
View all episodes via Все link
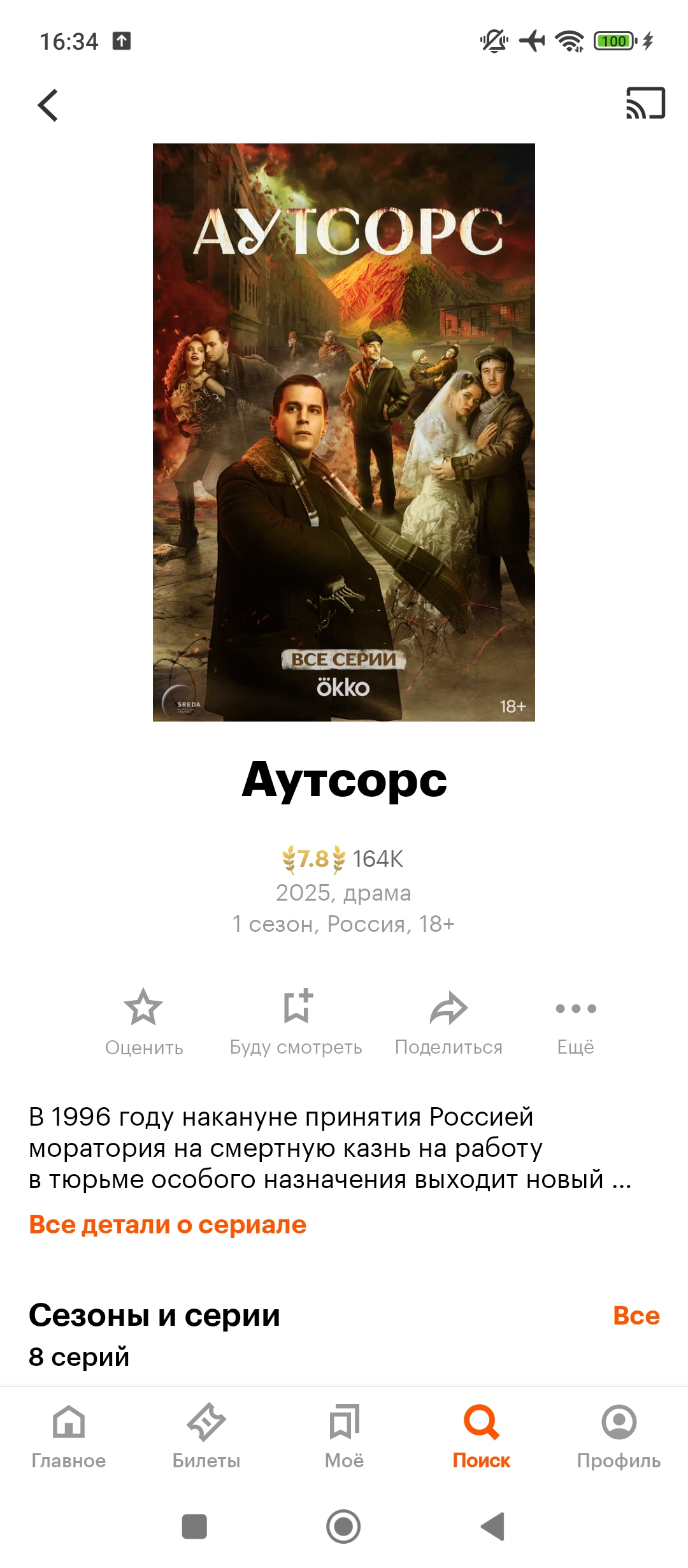click(x=636, y=1315)
